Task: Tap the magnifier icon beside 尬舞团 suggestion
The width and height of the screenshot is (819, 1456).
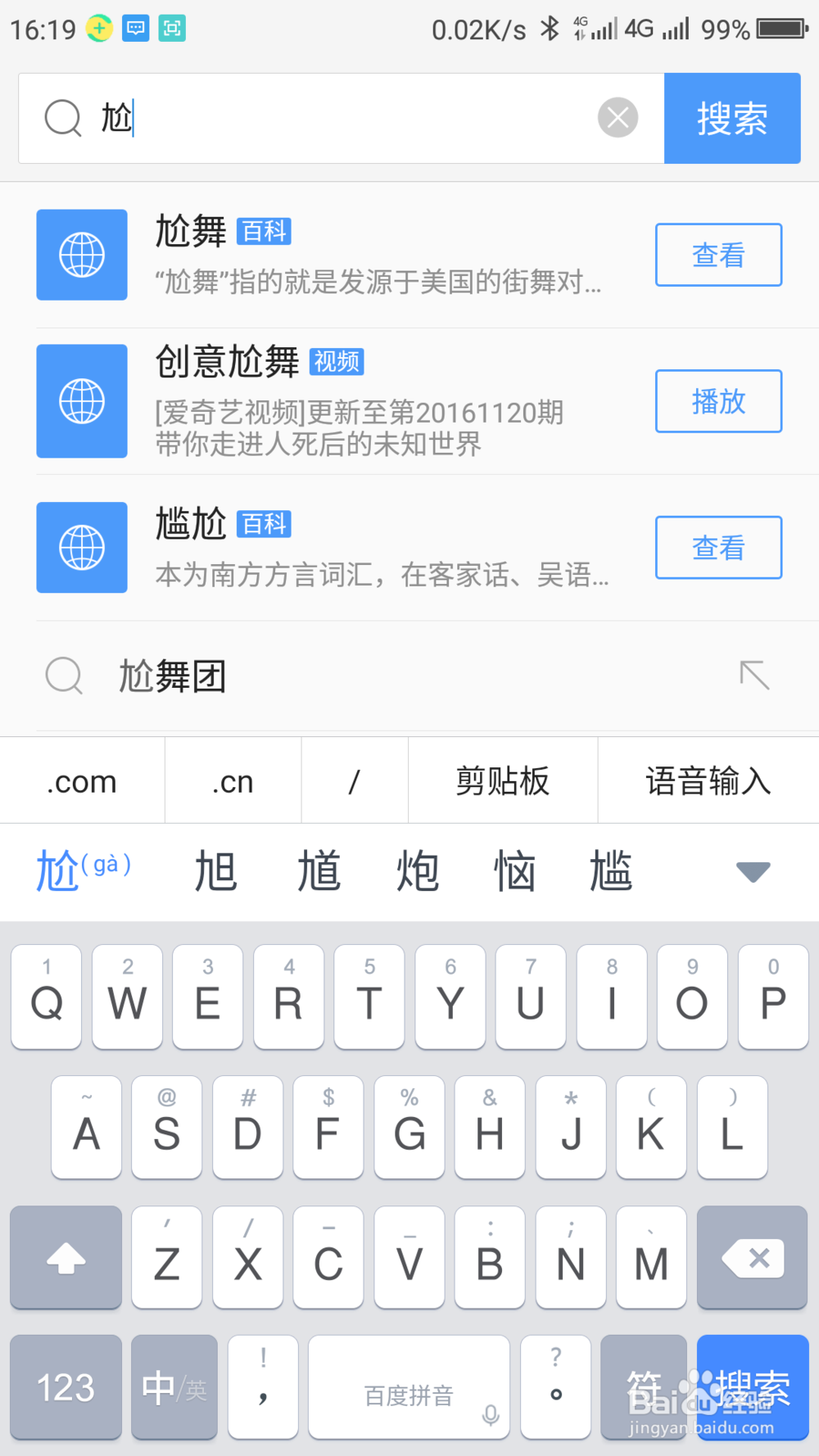Action: pyautogui.click(x=63, y=676)
